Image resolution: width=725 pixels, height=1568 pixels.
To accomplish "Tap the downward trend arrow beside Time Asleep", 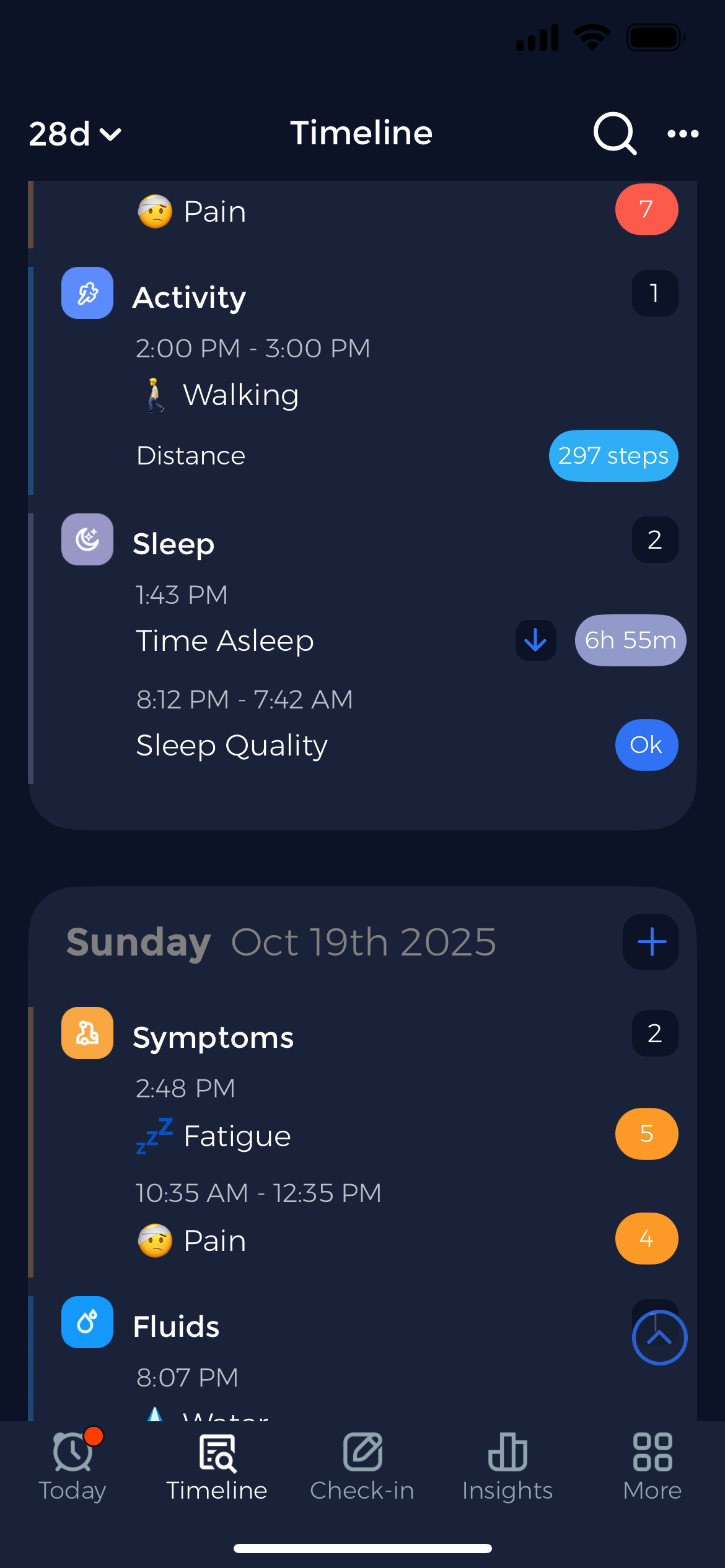I will tap(535, 640).
